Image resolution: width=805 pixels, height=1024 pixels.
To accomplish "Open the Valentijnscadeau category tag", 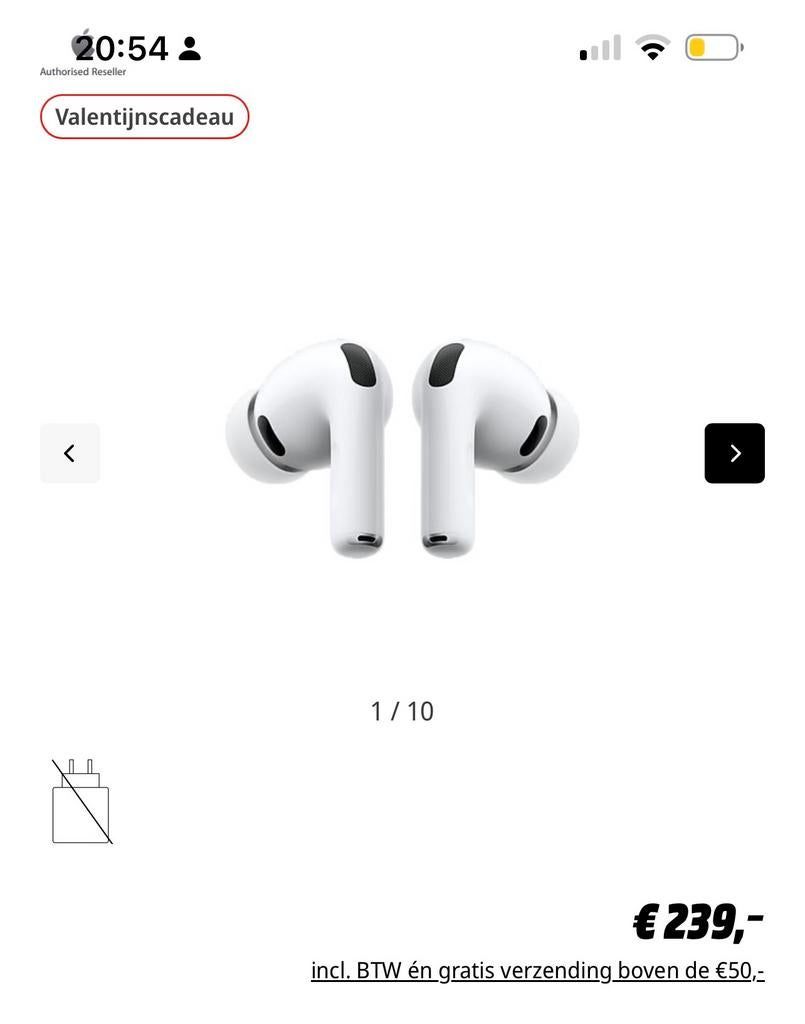I will 144,116.
